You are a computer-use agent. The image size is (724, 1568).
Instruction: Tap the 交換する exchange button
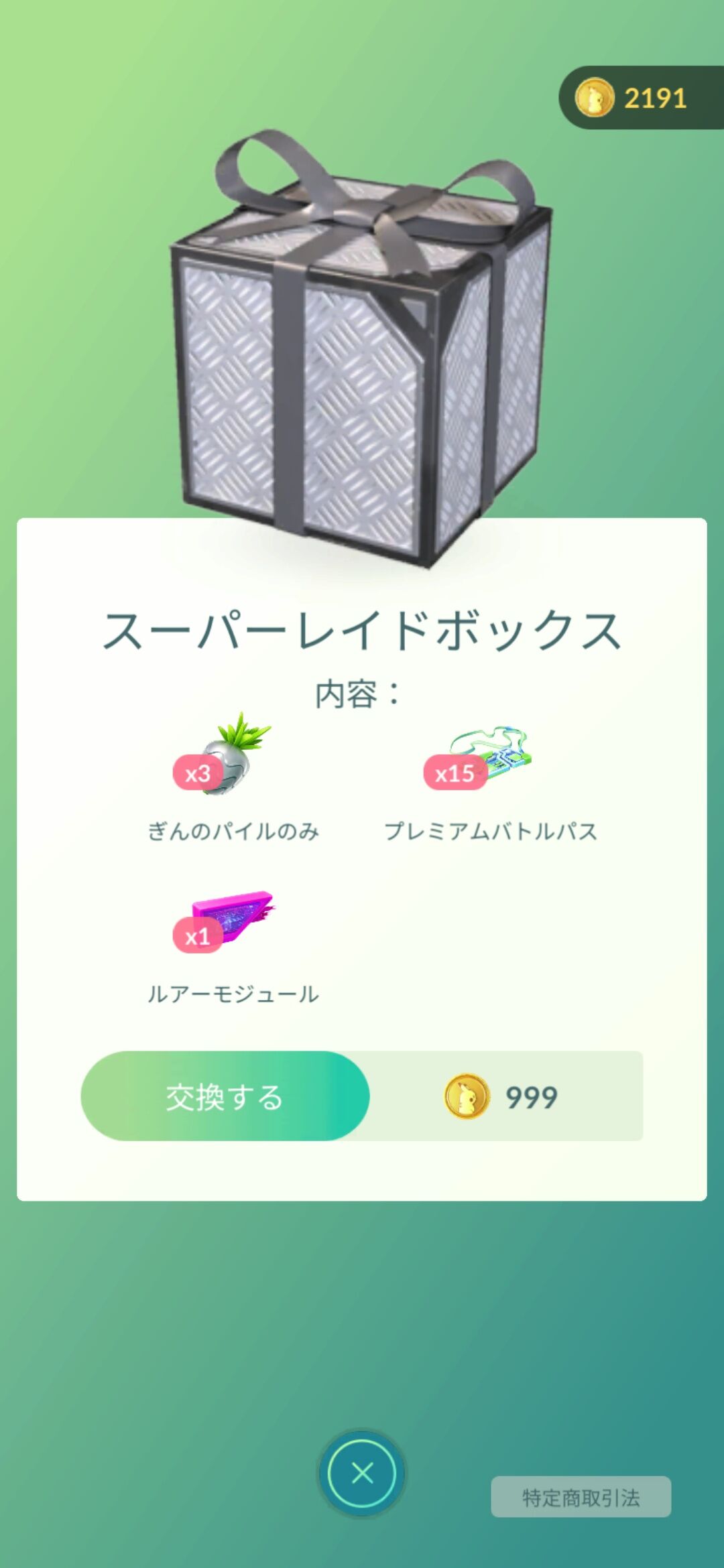click(225, 1096)
